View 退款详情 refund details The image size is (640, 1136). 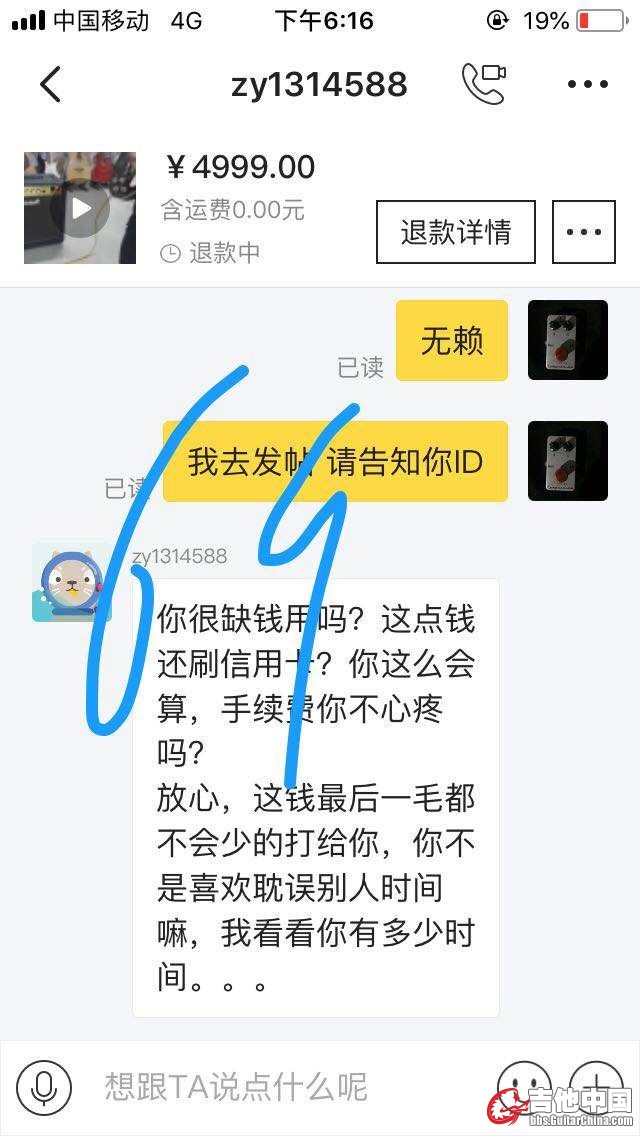(x=455, y=232)
